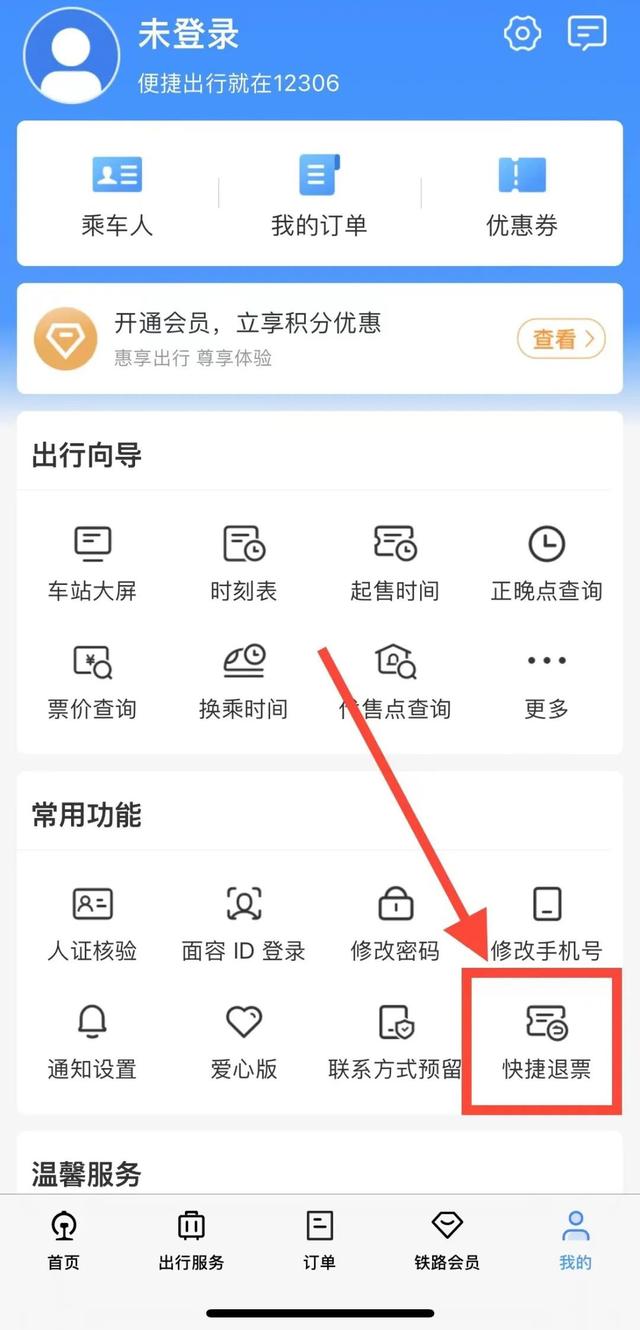Open 起售时间 sale time lookup
The height and width of the screenshot is (1330, 640).
click(394, 563)
